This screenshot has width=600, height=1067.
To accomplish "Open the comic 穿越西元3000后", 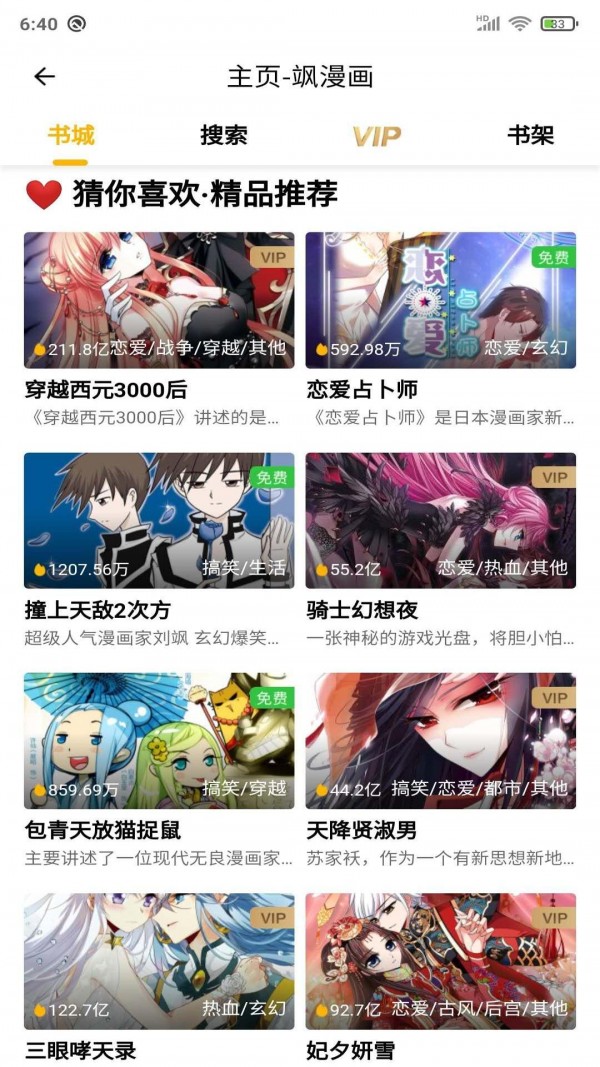I will tap(159, 300).
